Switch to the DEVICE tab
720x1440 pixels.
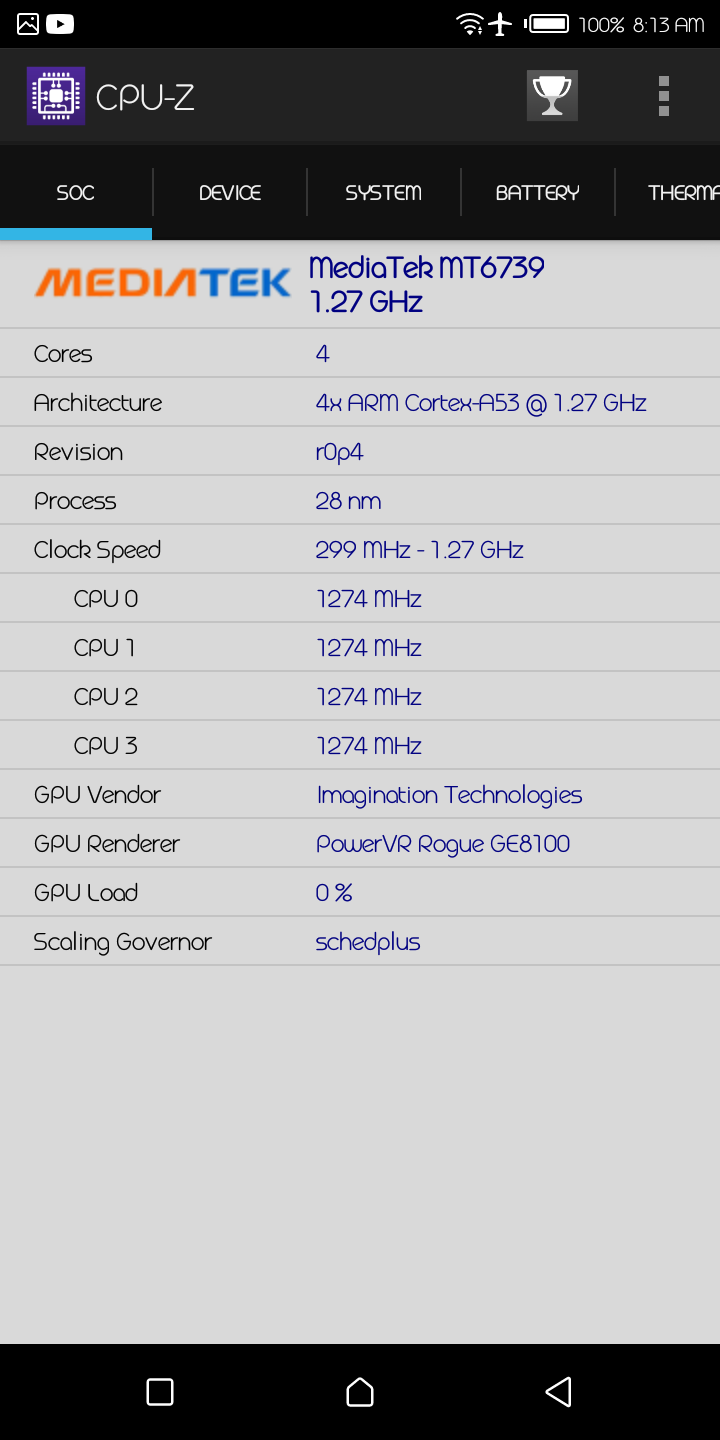(x=229, y=193)
